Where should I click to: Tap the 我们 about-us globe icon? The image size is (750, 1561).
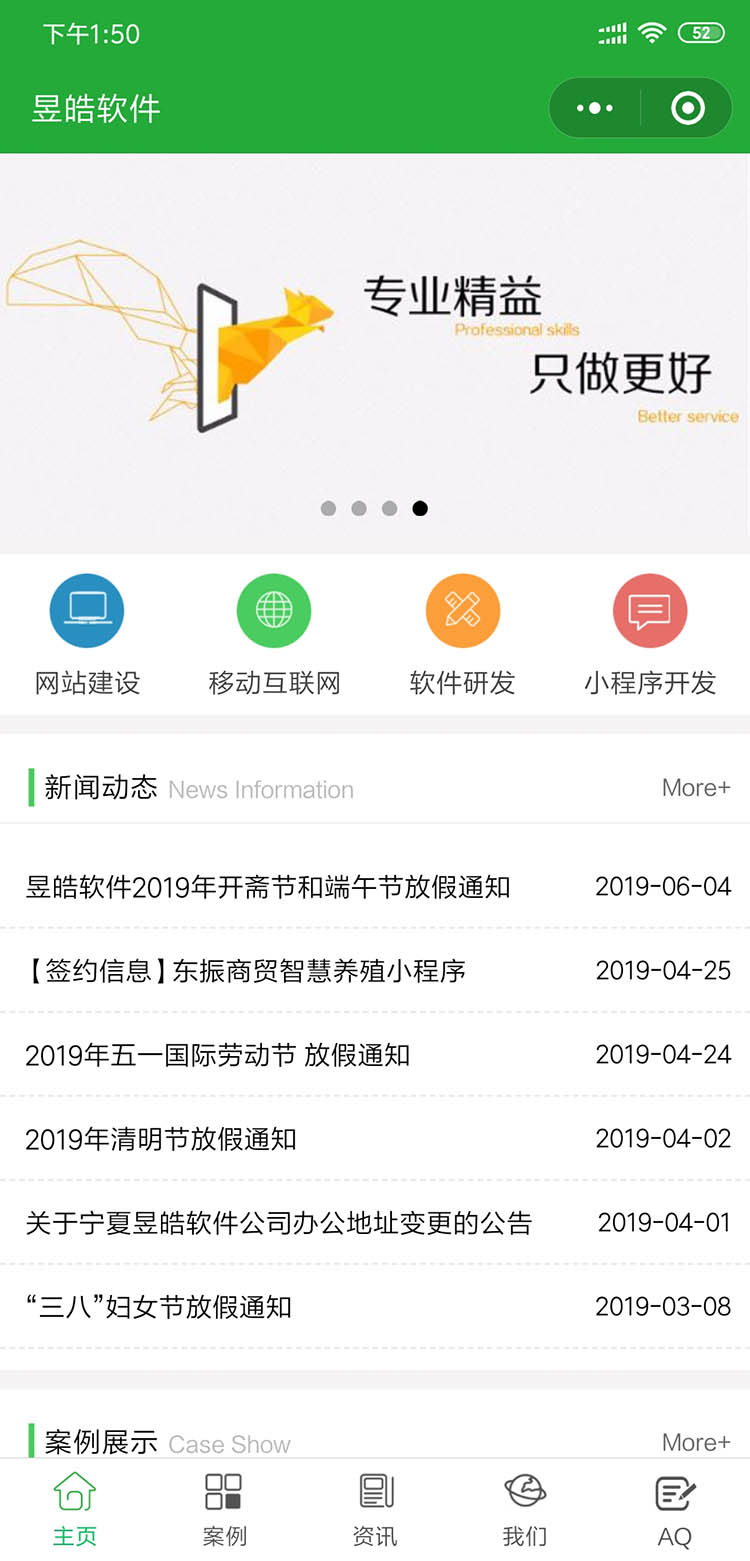tap(524, 1492)
